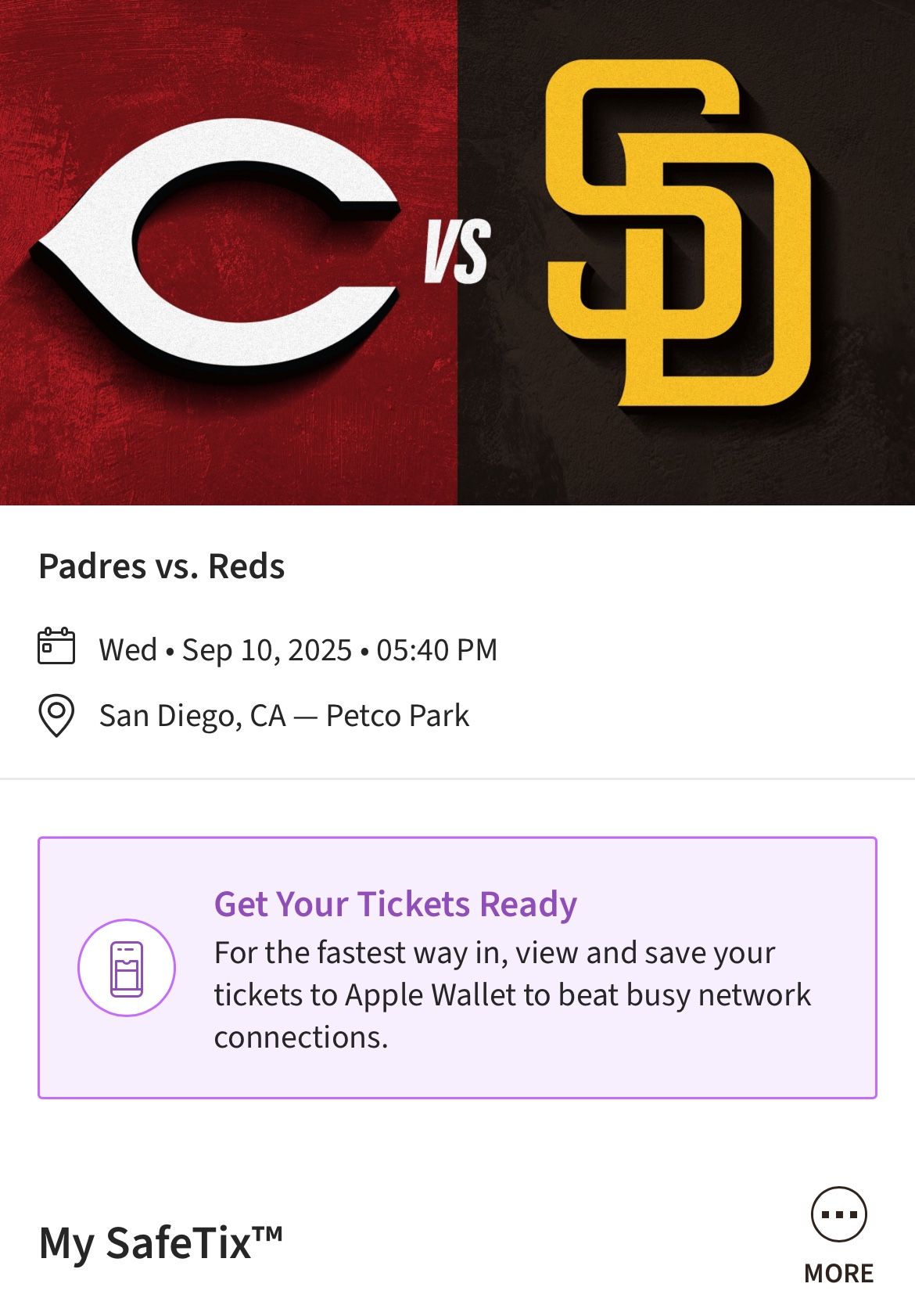Open the Get Your Tickets Ready banner
Screen dimensions: 915x1316
(457, 968)
